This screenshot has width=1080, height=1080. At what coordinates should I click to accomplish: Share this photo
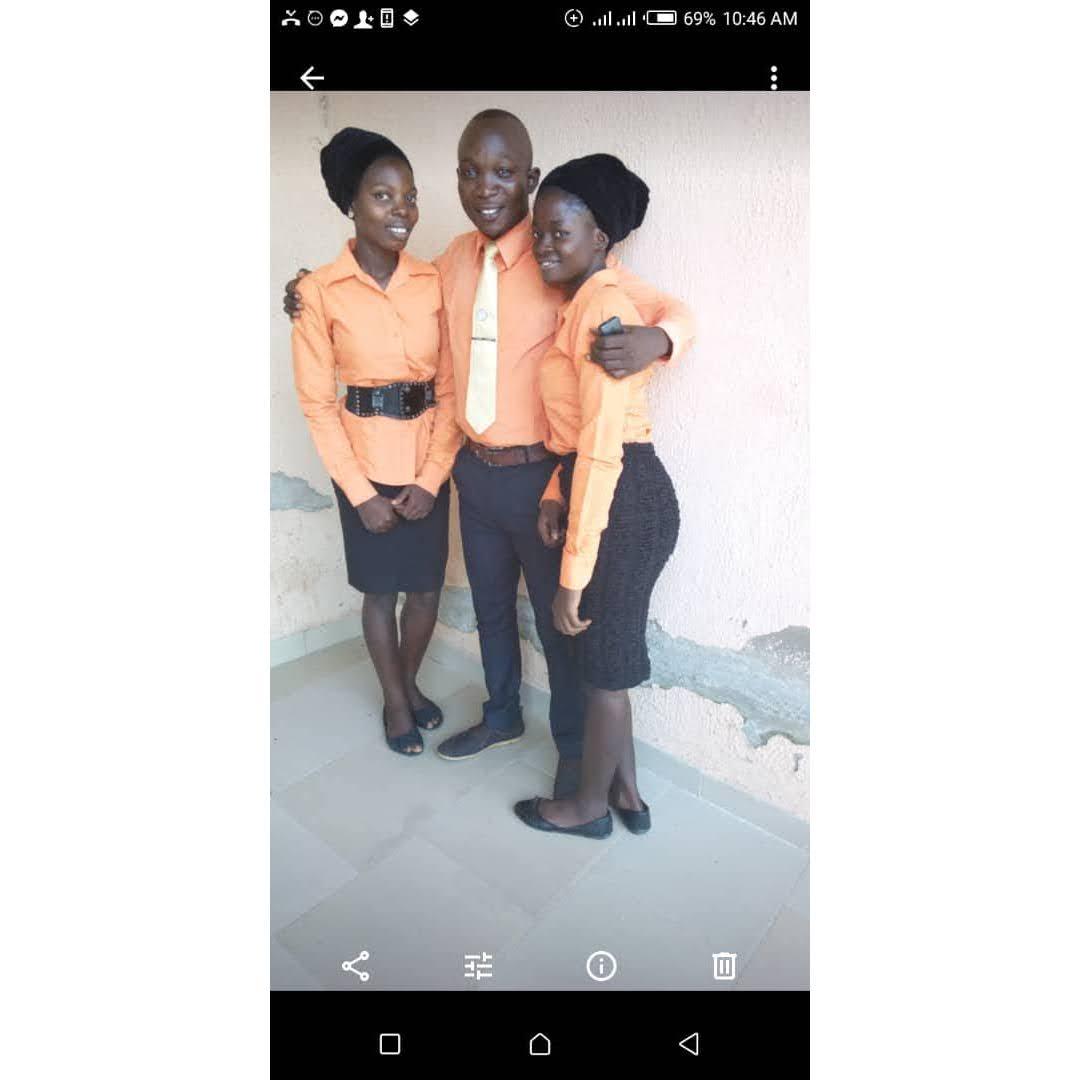pyautogui.click(x=356, y=966)
